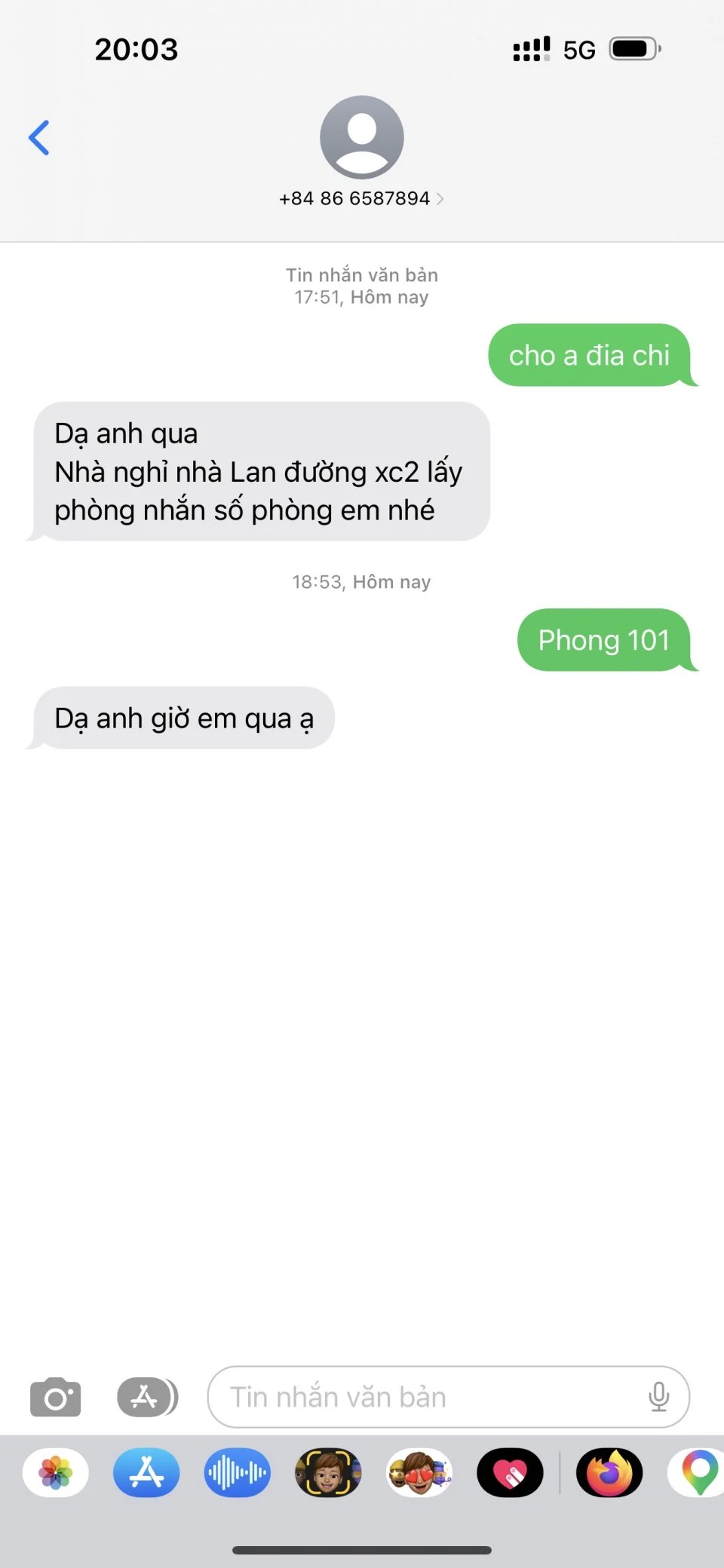724x1568 pixels.
Task: Open the camera to attach a photo
Action: tap(55, 1397)
